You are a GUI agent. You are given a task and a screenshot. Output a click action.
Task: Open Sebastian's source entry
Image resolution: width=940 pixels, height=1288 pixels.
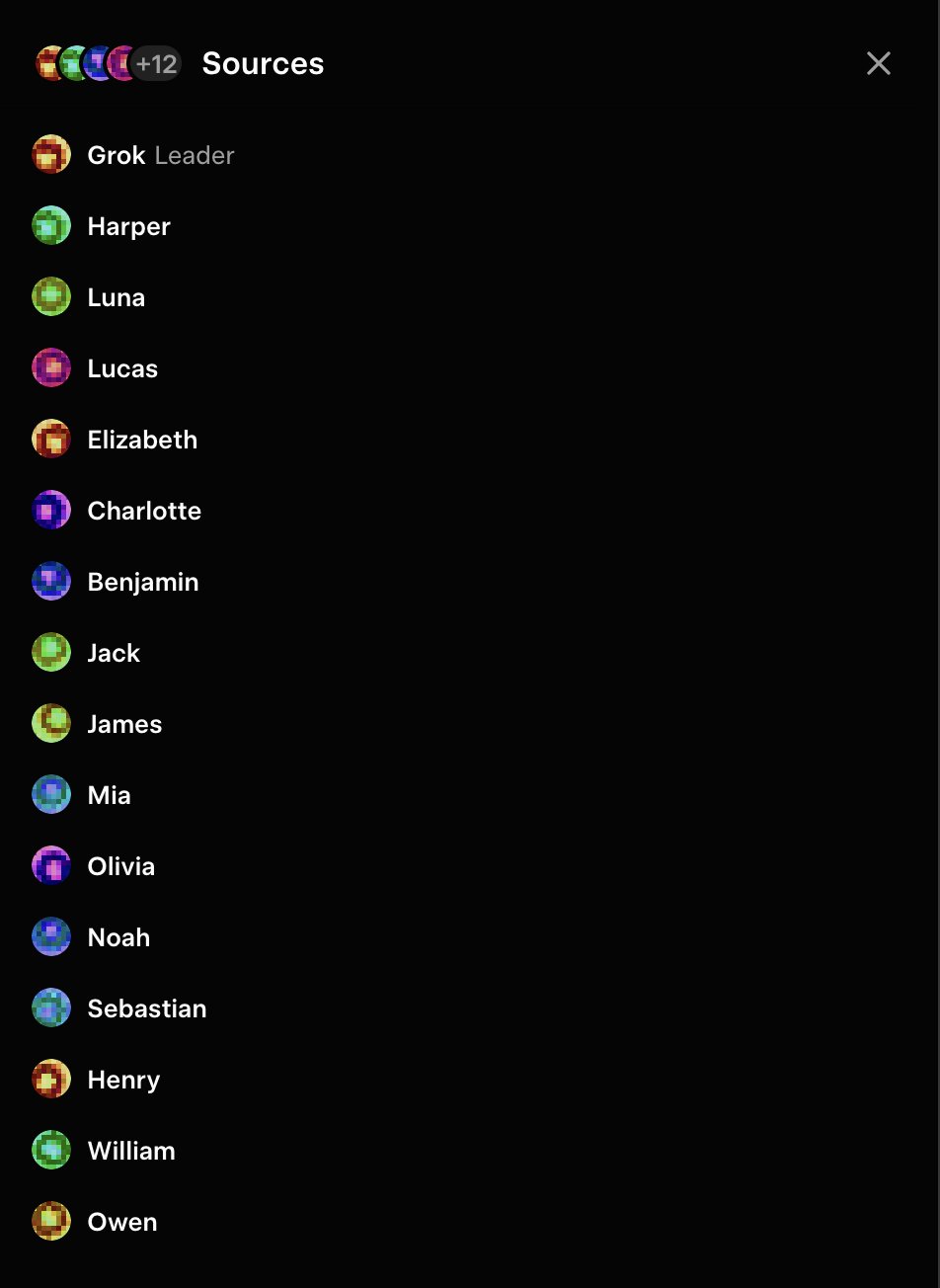[147, 1009]
